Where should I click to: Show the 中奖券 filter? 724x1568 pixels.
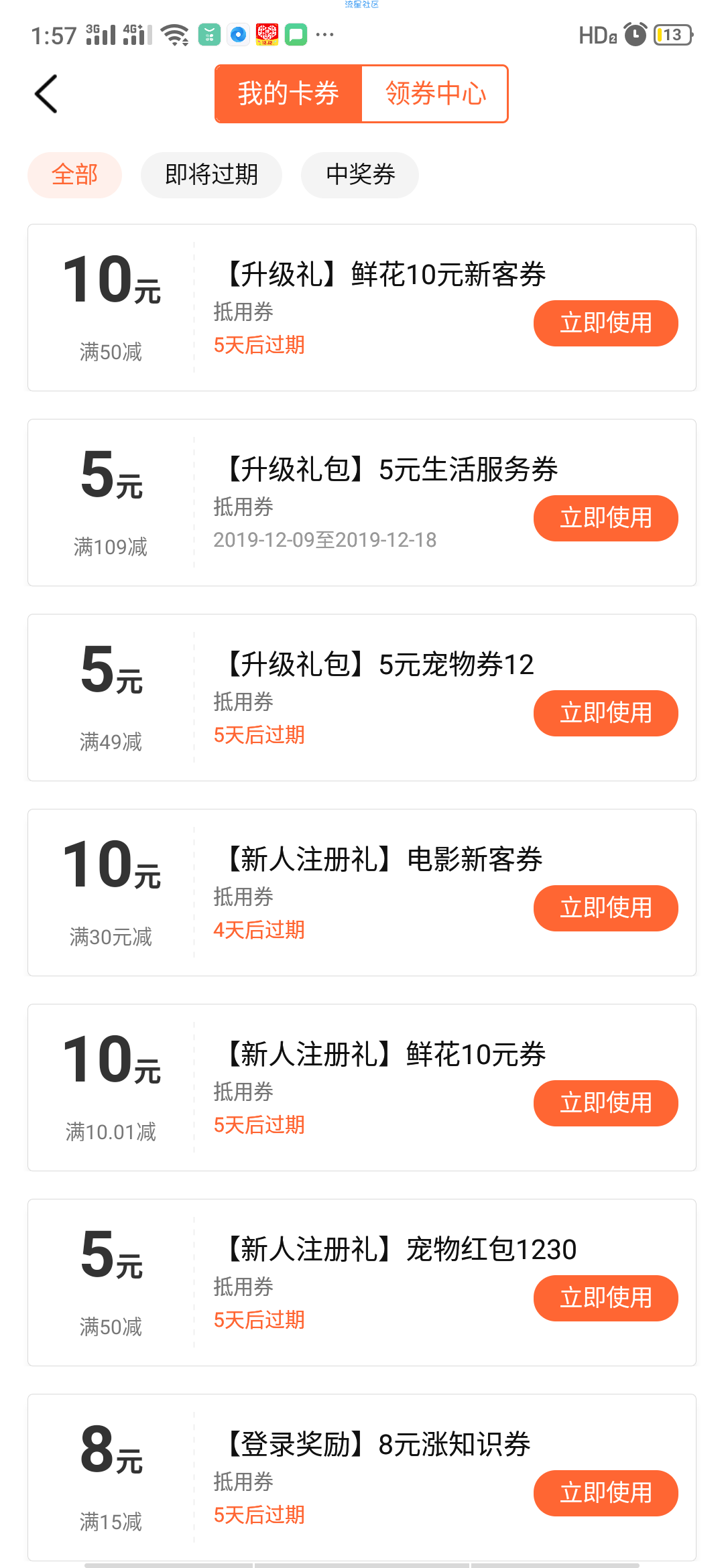(360, 175)
